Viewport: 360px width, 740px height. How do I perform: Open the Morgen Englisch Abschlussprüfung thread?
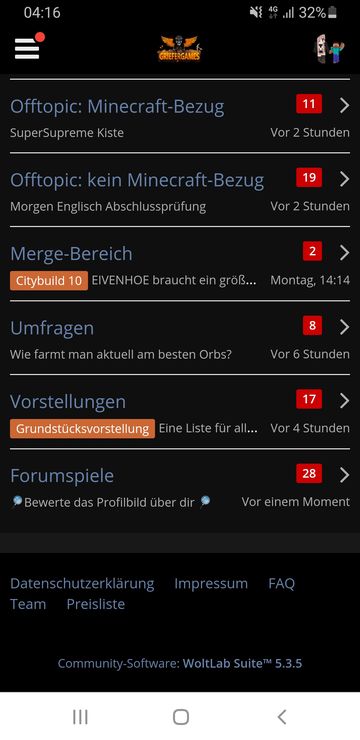pos(108,207)
